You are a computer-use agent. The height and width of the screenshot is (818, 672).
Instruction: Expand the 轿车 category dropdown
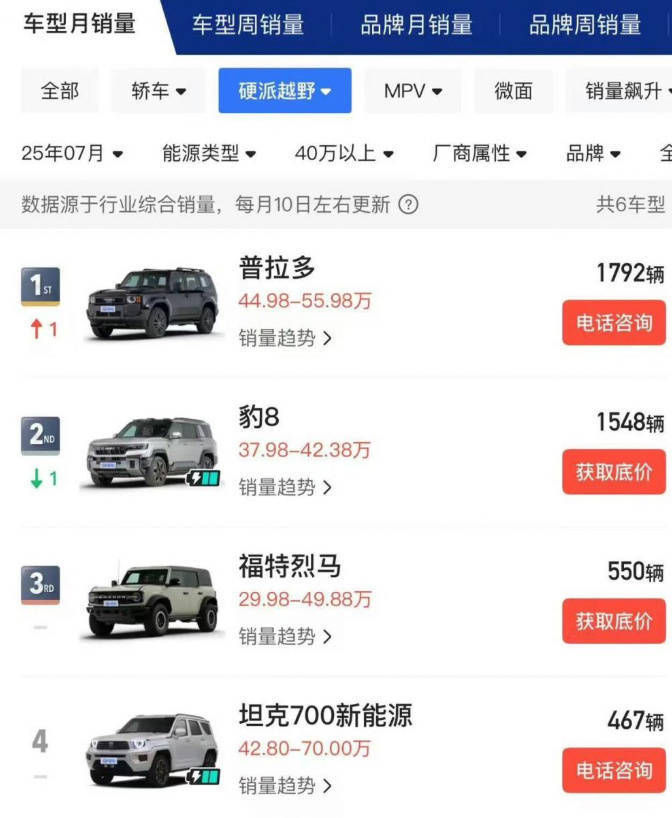[159, 91]
